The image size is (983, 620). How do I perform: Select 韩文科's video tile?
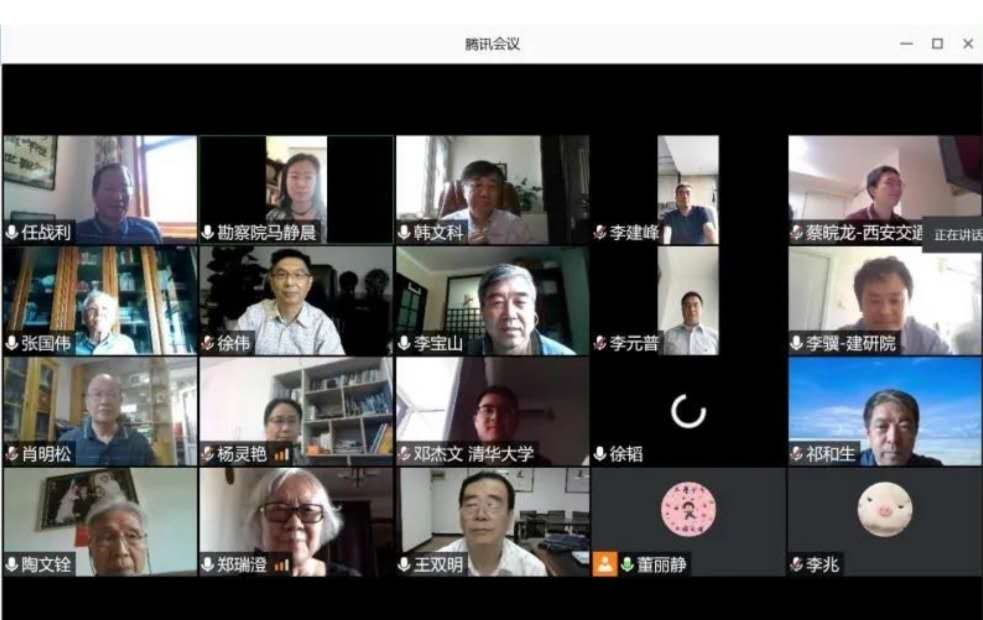(x=492, y=189)
